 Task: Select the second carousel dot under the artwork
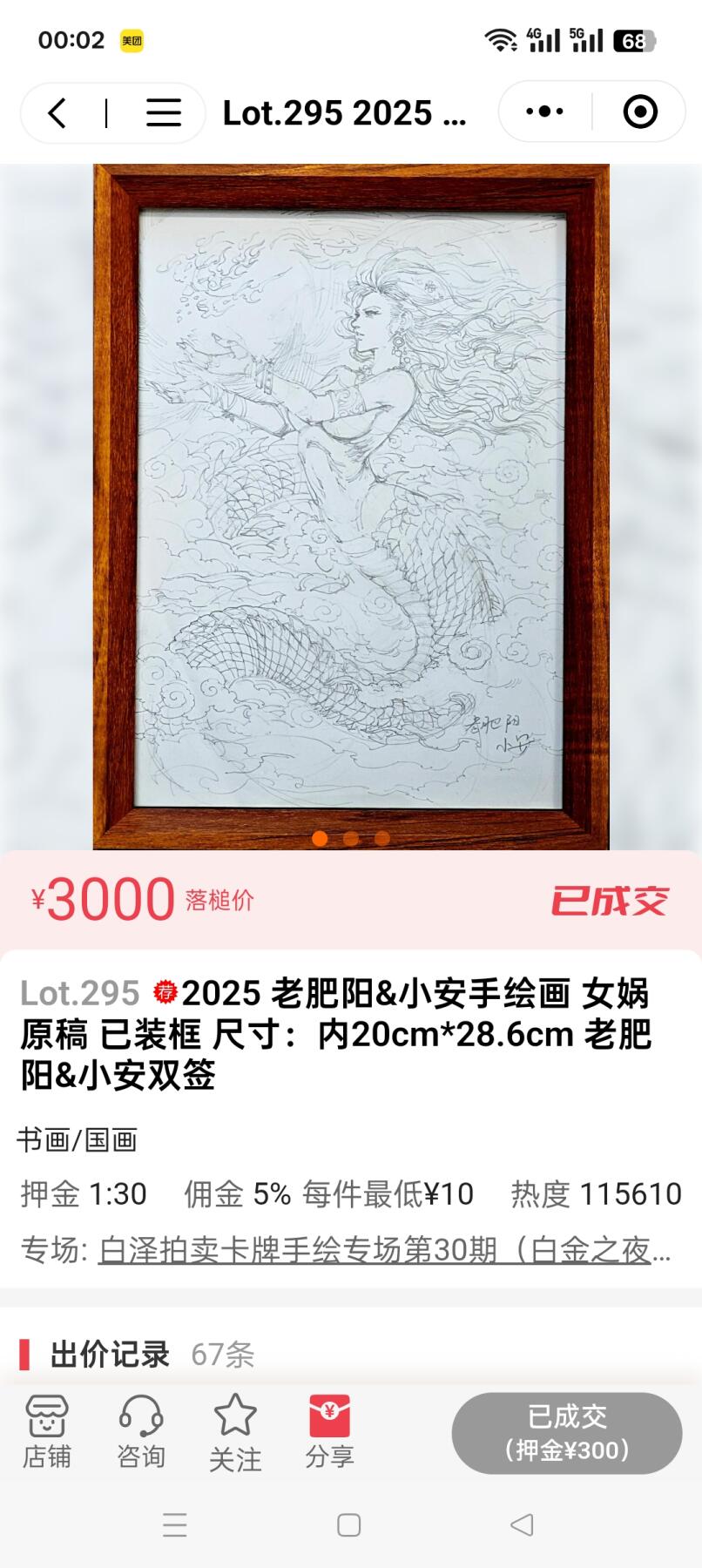click(x=352, y=837)
